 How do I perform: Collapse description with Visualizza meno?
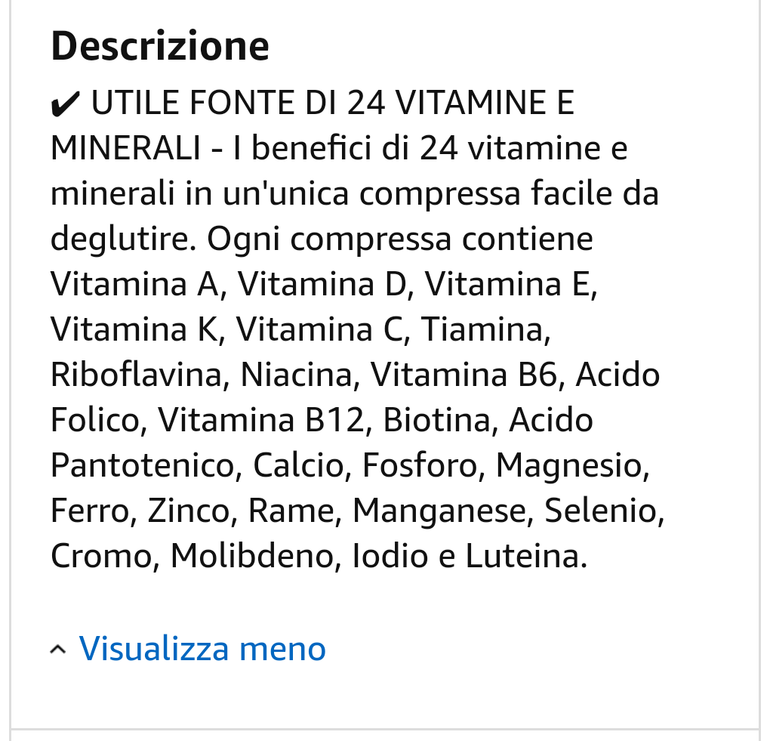tap(201, 649)
